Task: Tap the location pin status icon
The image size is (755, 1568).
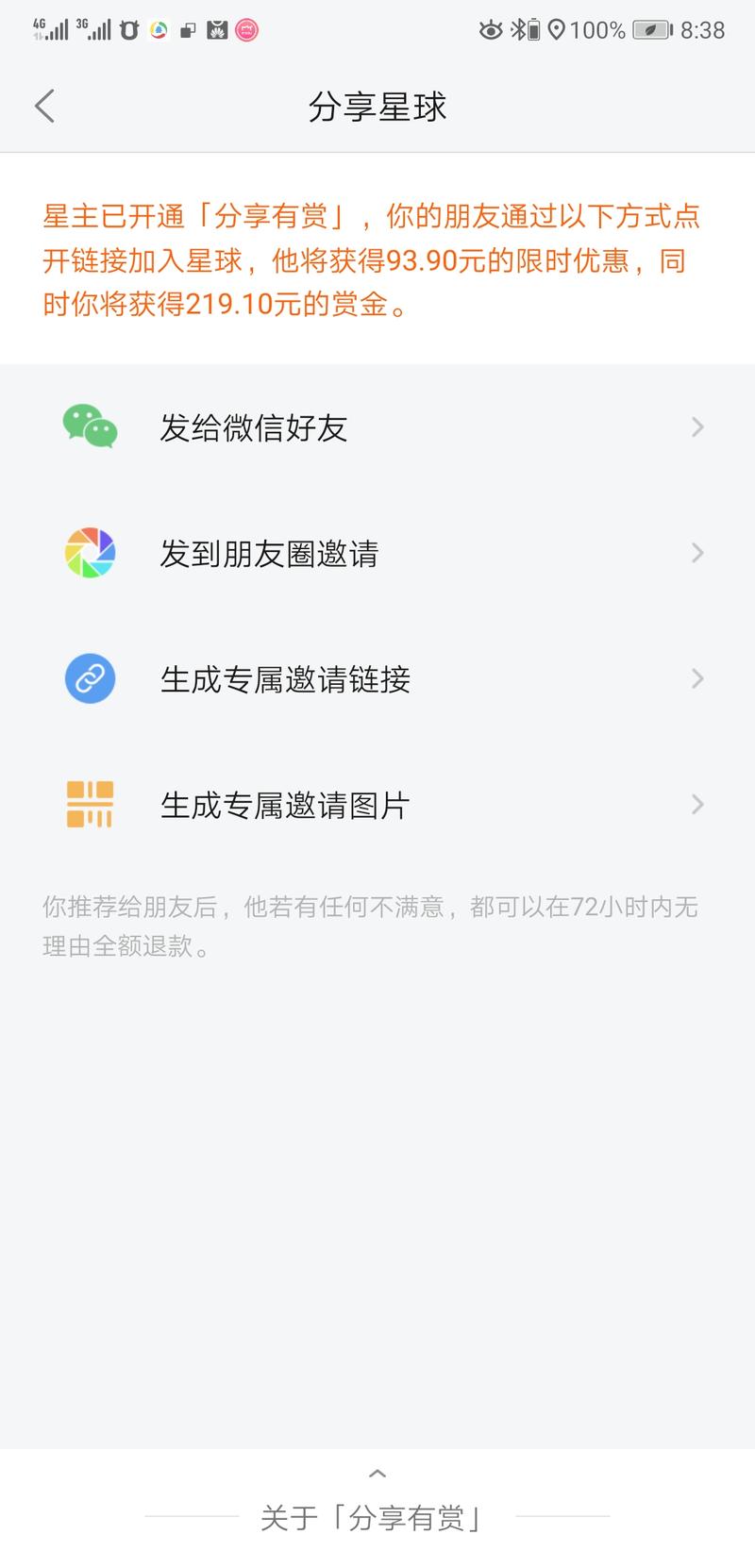Action: click(556, 29)
